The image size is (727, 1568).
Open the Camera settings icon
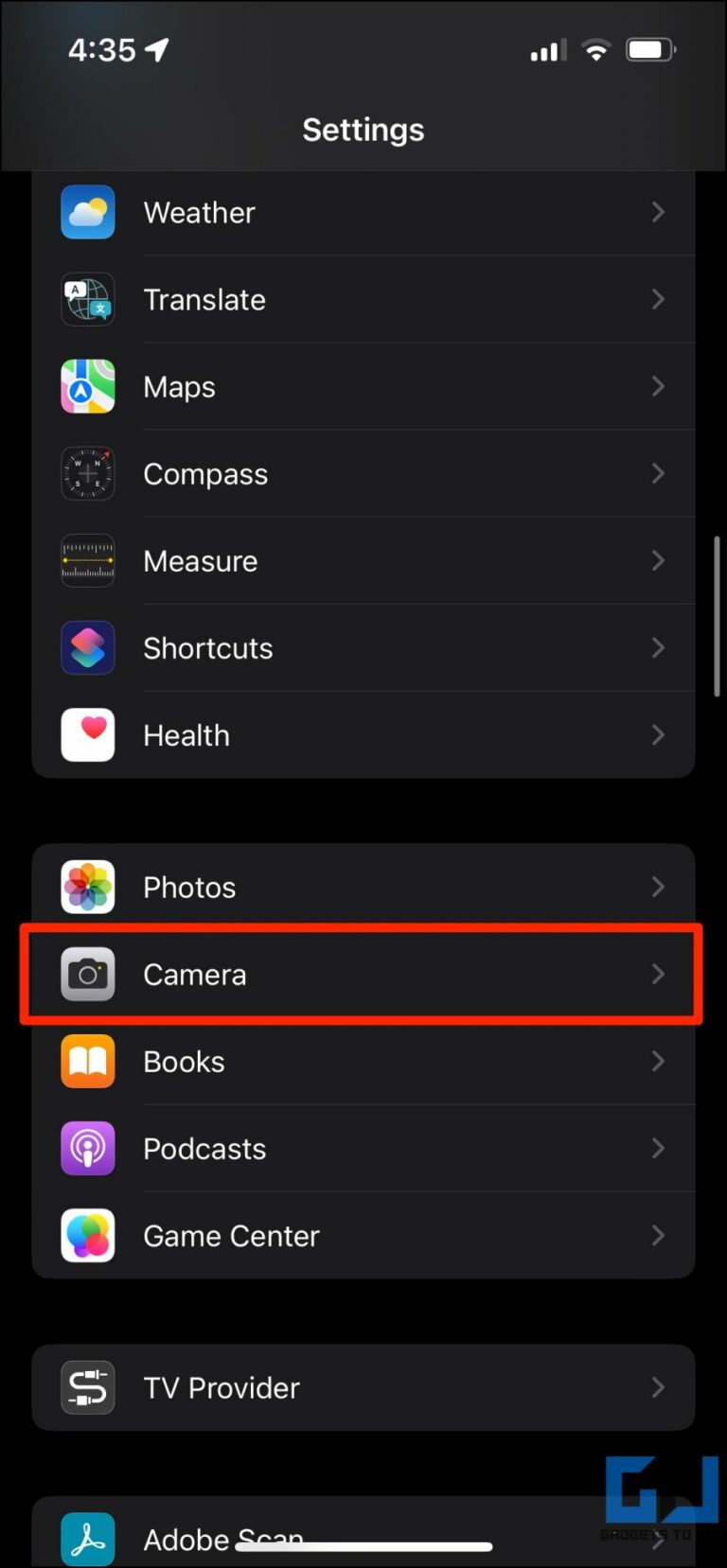87,974
